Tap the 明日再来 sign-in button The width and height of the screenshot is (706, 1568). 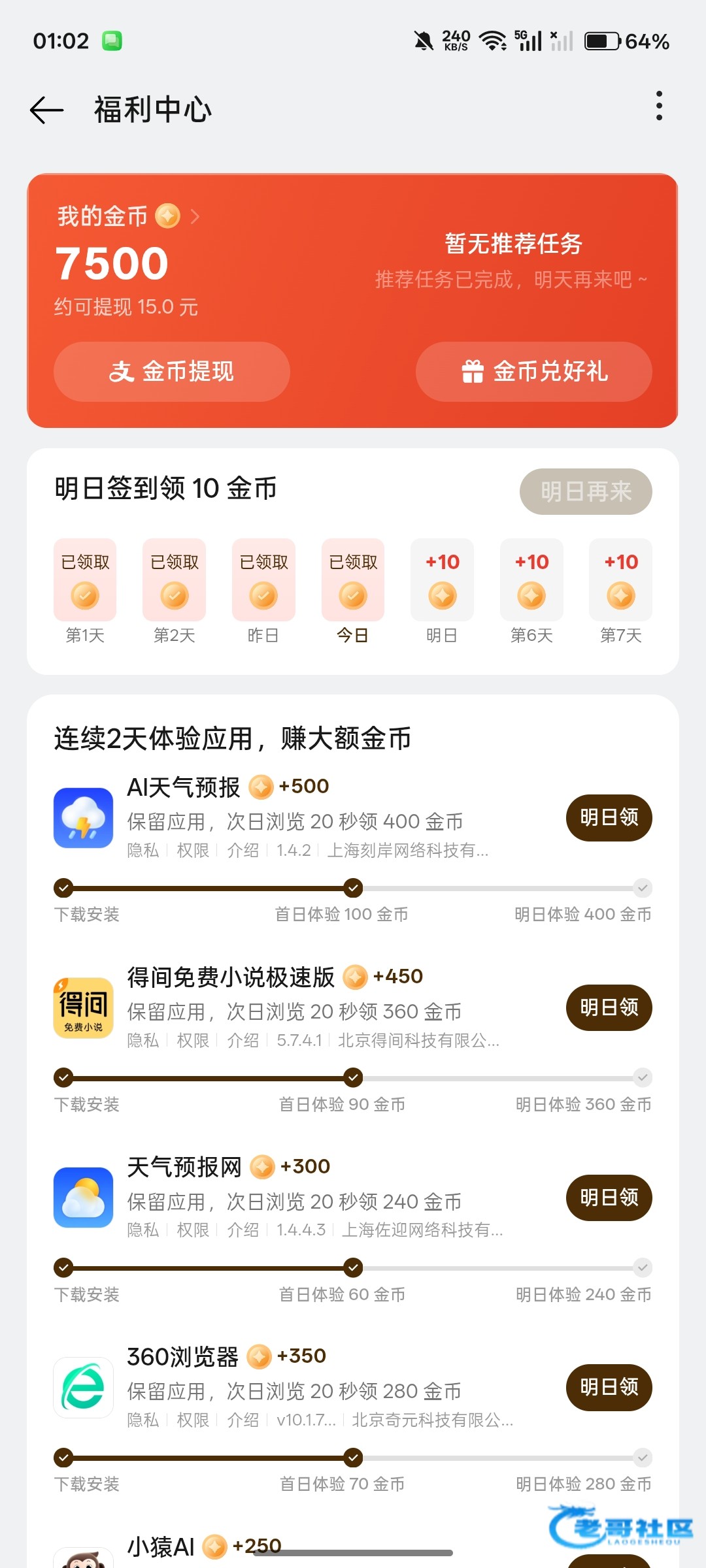point(586,491)
